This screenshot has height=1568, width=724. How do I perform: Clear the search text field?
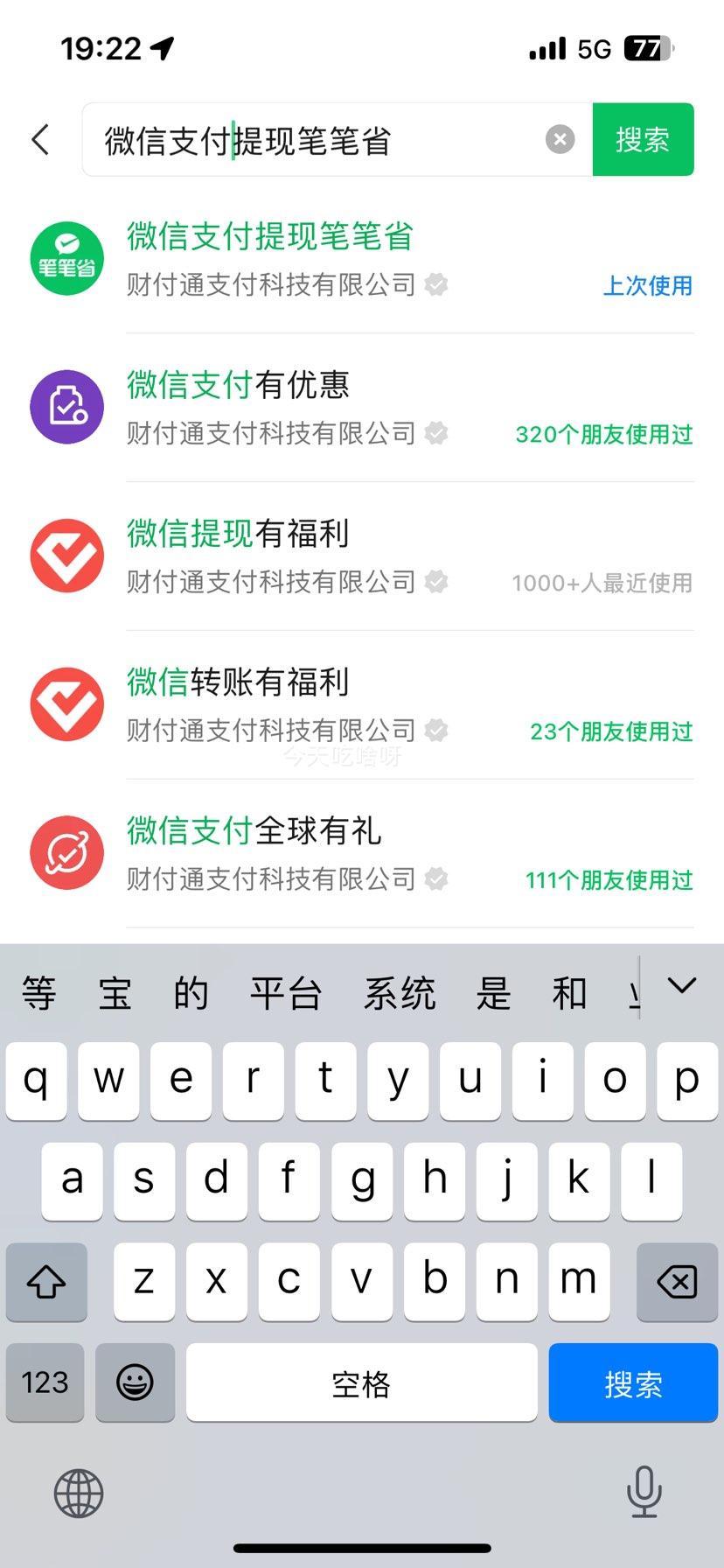click(560, 139)
